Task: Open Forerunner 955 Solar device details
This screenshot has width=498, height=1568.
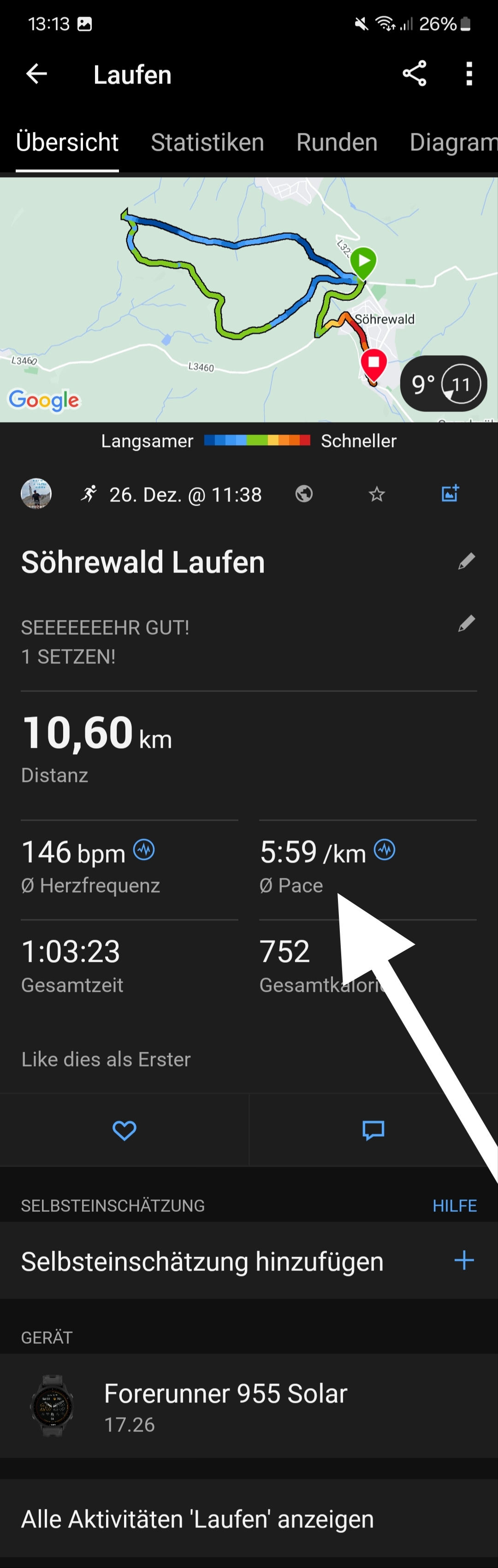Action: point(225,1406)
